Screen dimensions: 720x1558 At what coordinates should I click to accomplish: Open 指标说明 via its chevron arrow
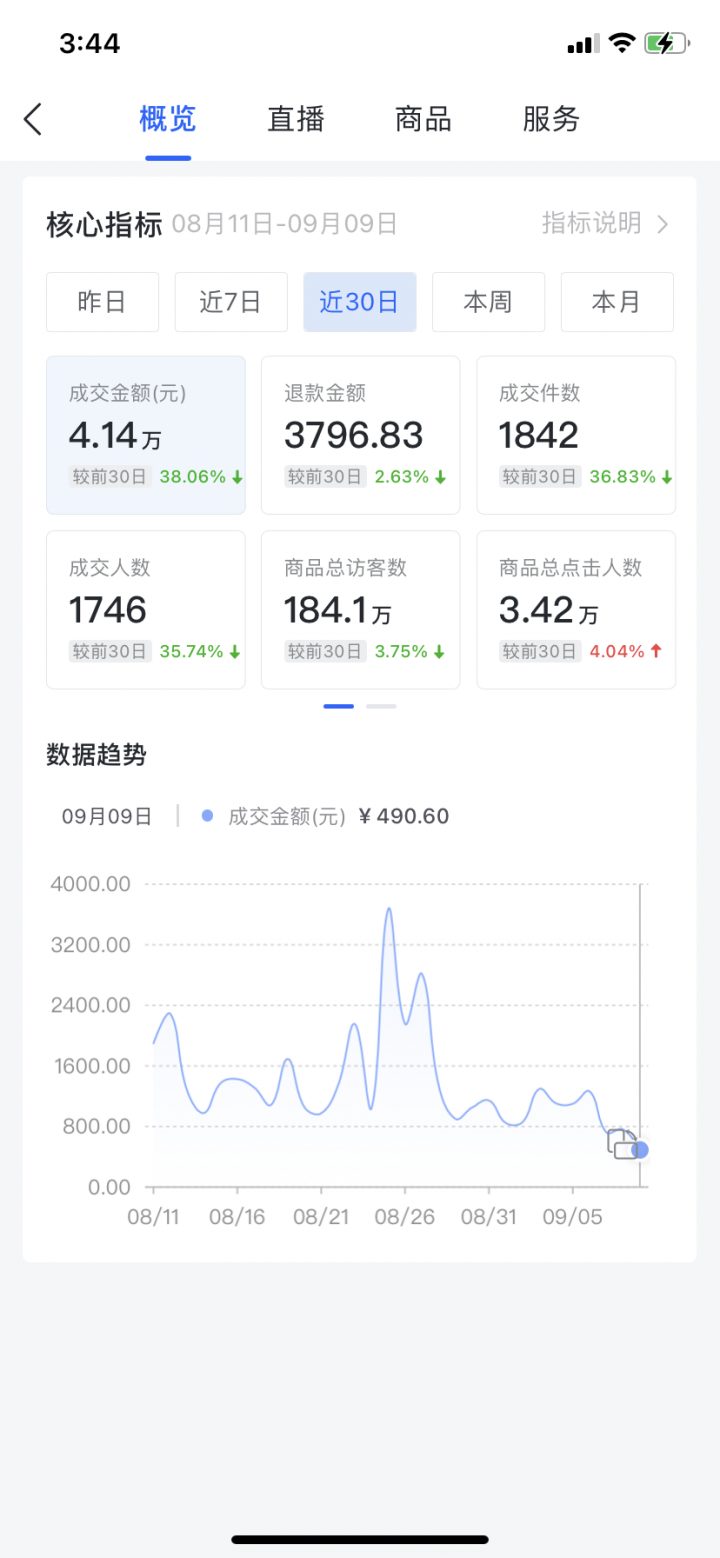point(661,225)
